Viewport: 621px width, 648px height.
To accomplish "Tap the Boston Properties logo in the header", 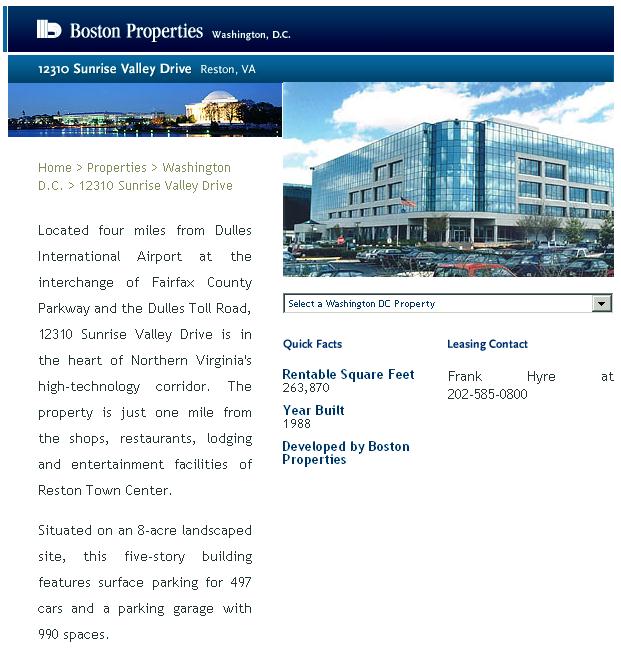I will coord(120,31).
